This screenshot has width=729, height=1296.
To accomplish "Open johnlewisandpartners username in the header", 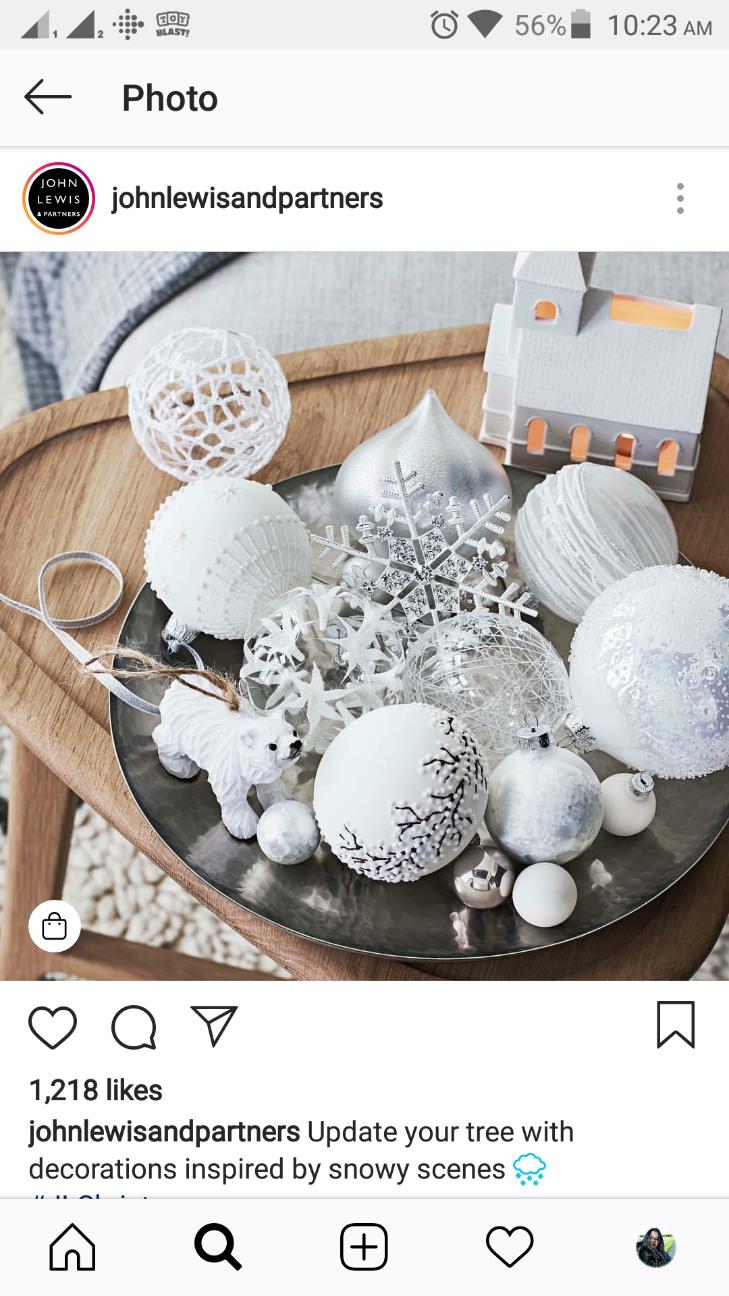I will [x=247, y=198].
